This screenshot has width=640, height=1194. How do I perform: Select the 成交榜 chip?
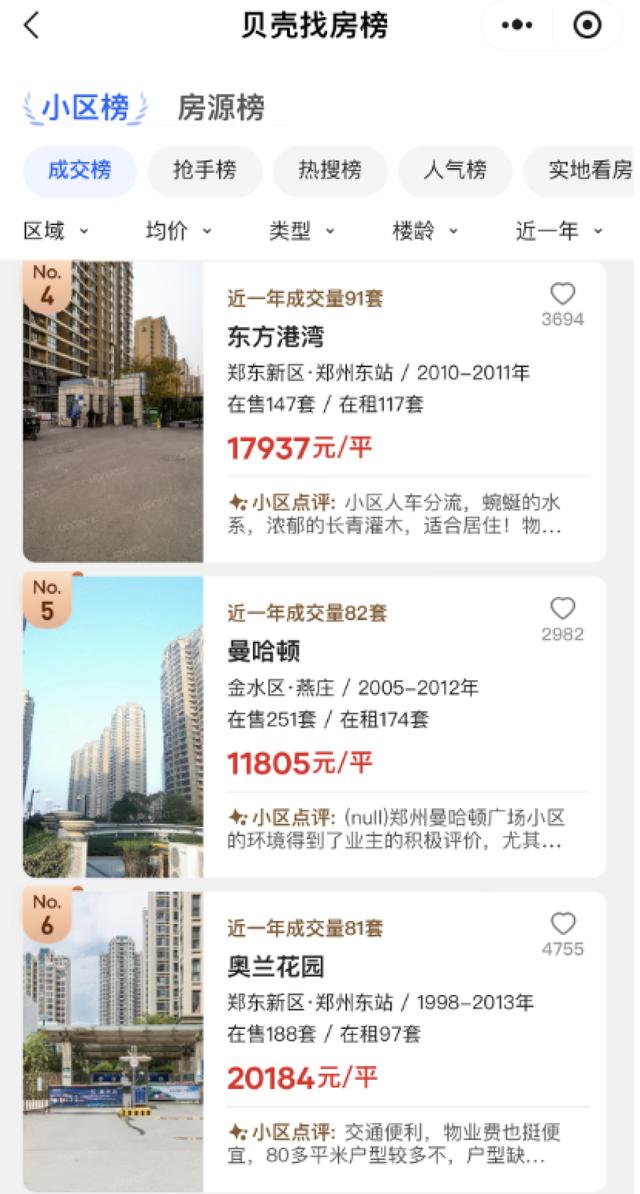pos(80,171)
